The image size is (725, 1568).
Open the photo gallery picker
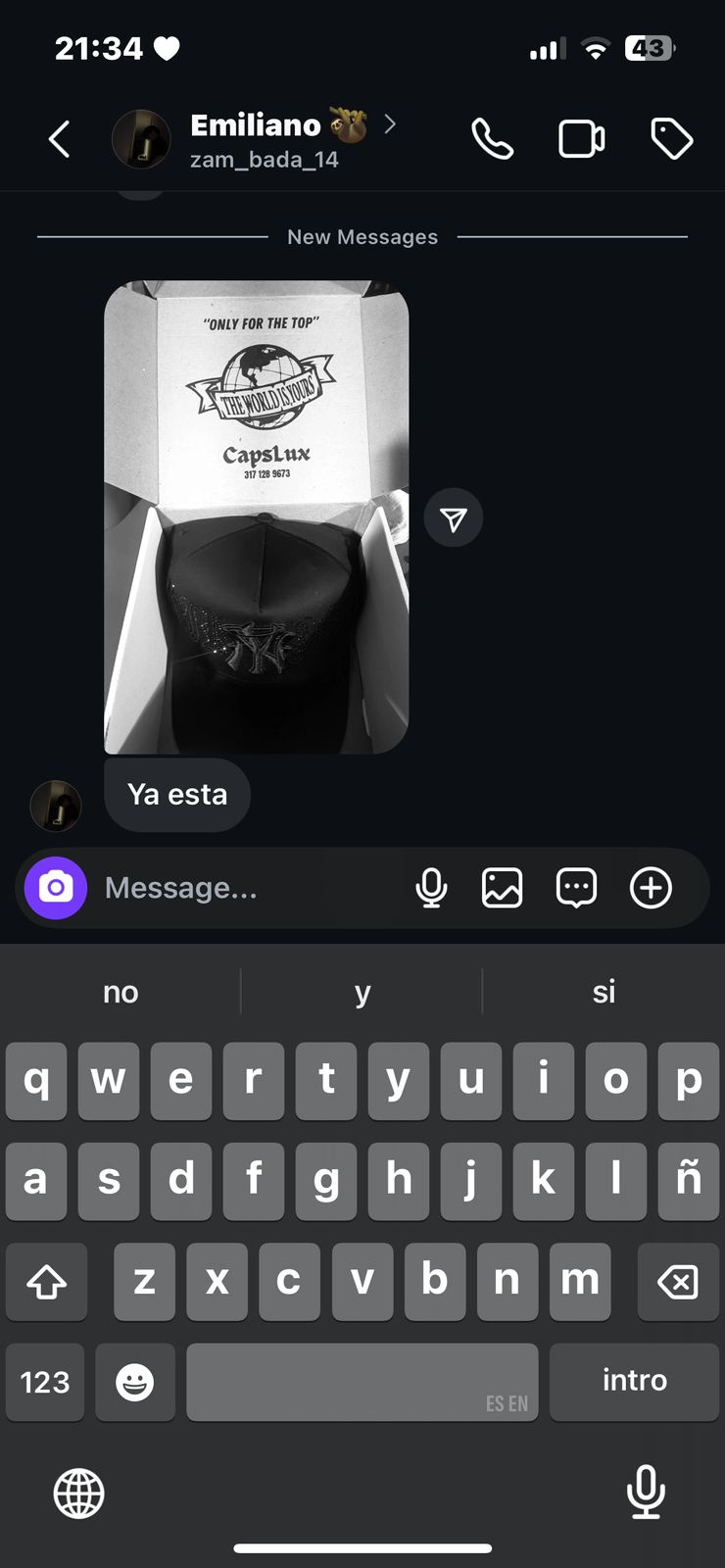point(502,888)
